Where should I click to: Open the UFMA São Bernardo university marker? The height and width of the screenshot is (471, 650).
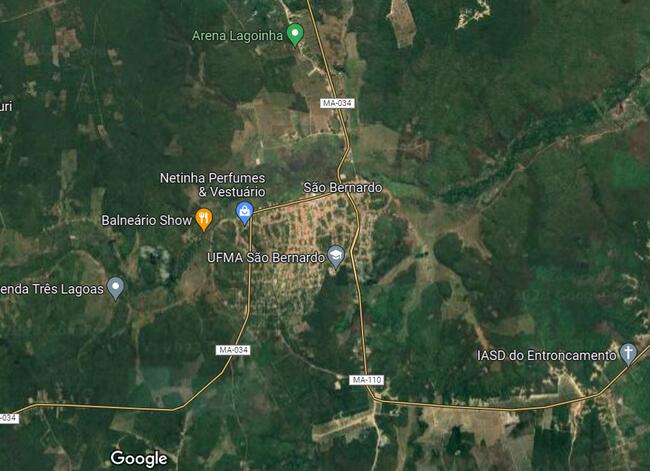336,257
